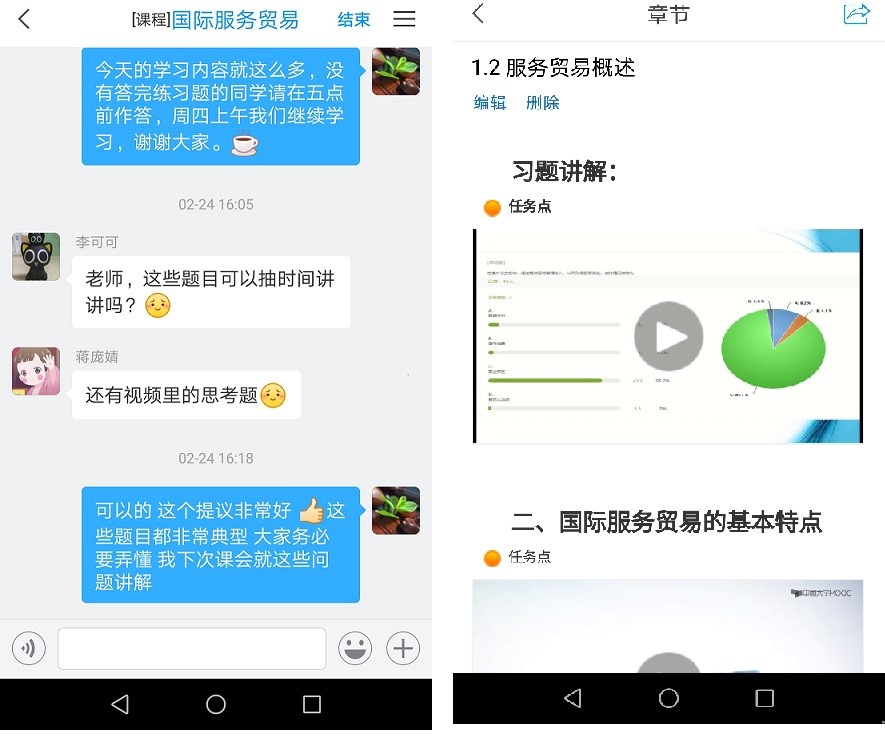Open the plus attachment options
Image resolution: width=885 pixels, height=736 pixels.
403,649
